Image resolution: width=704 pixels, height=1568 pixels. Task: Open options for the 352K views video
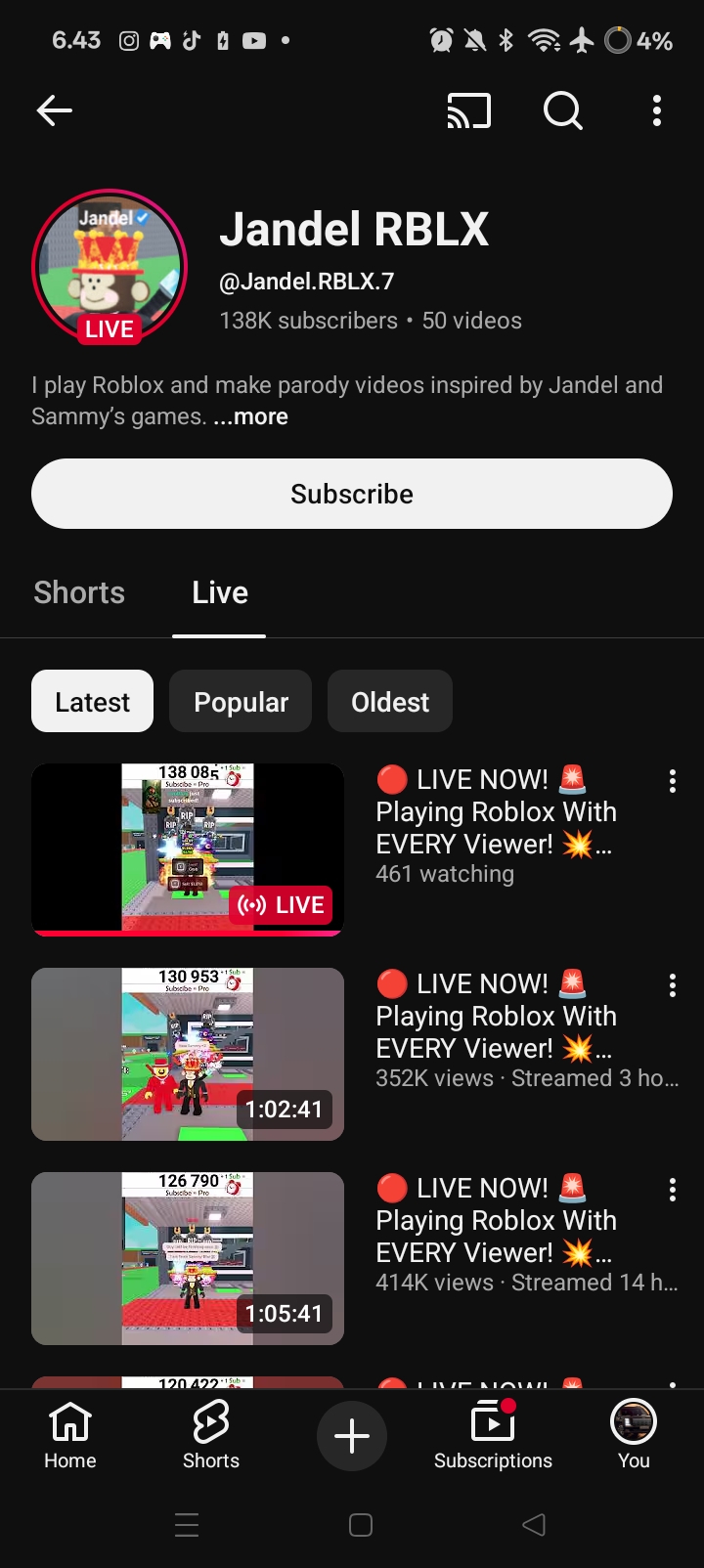[x=672, y=985]
